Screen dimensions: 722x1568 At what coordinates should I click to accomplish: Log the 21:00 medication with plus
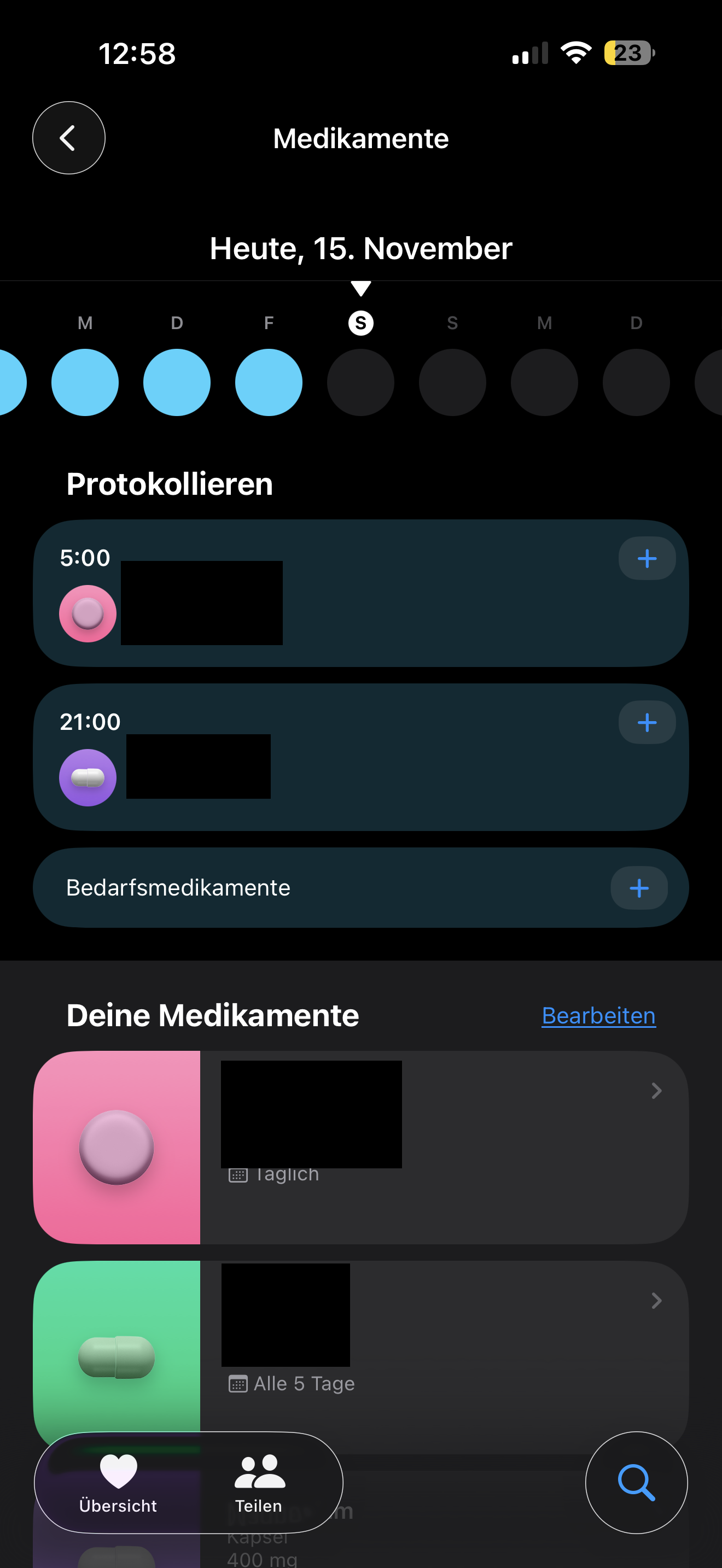point(647,723)
